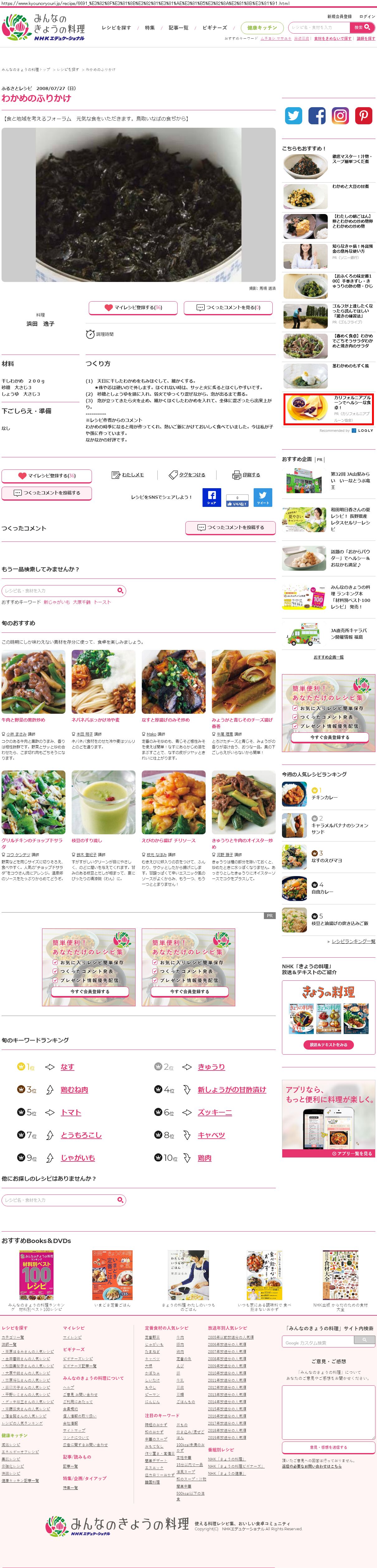Image resolution: width=377 pixels, height=1568 pixels.
Task: Open the Instagram icon
Action: tap(341, 116)
